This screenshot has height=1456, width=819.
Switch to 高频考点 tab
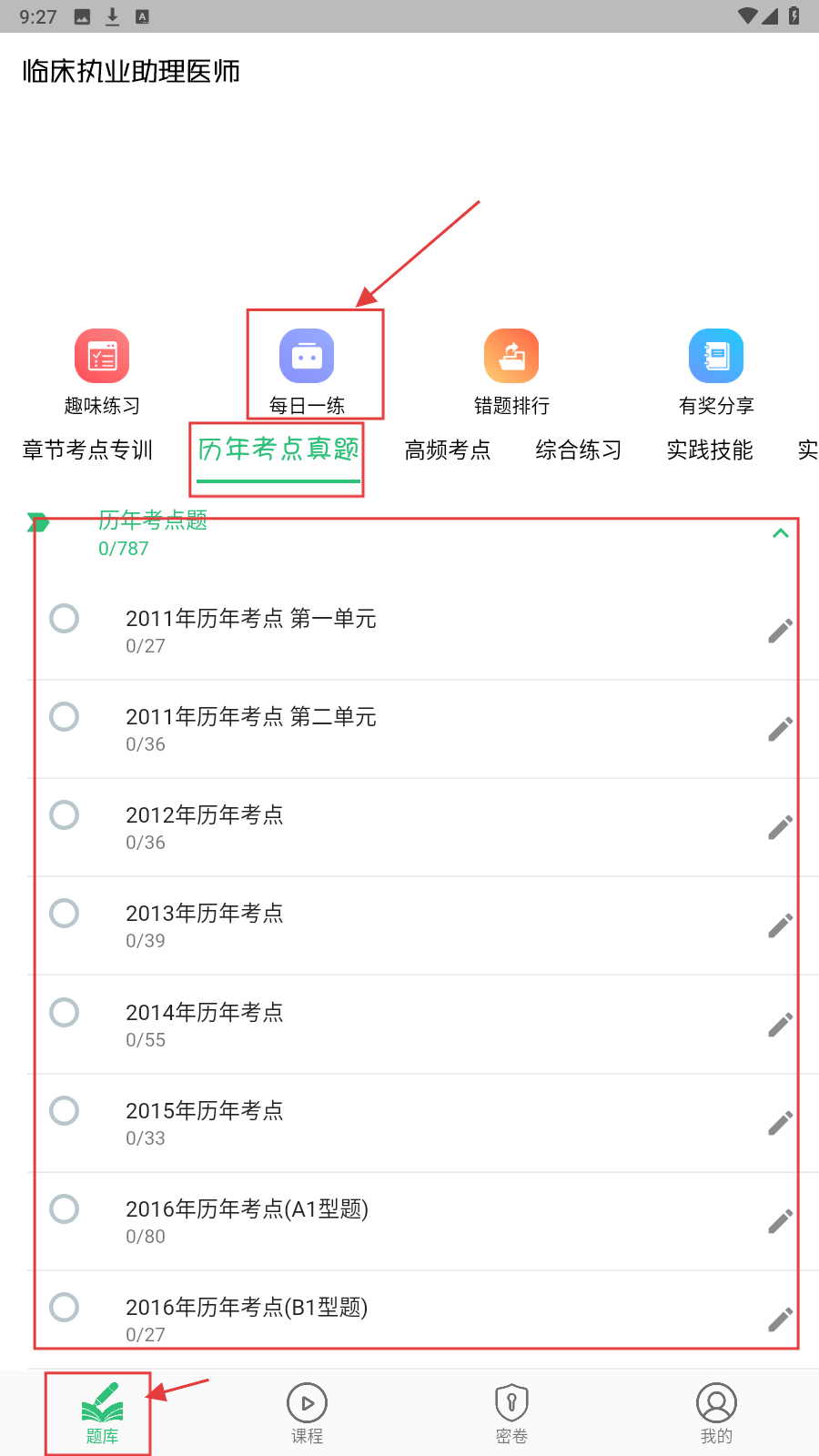point(448,450)
